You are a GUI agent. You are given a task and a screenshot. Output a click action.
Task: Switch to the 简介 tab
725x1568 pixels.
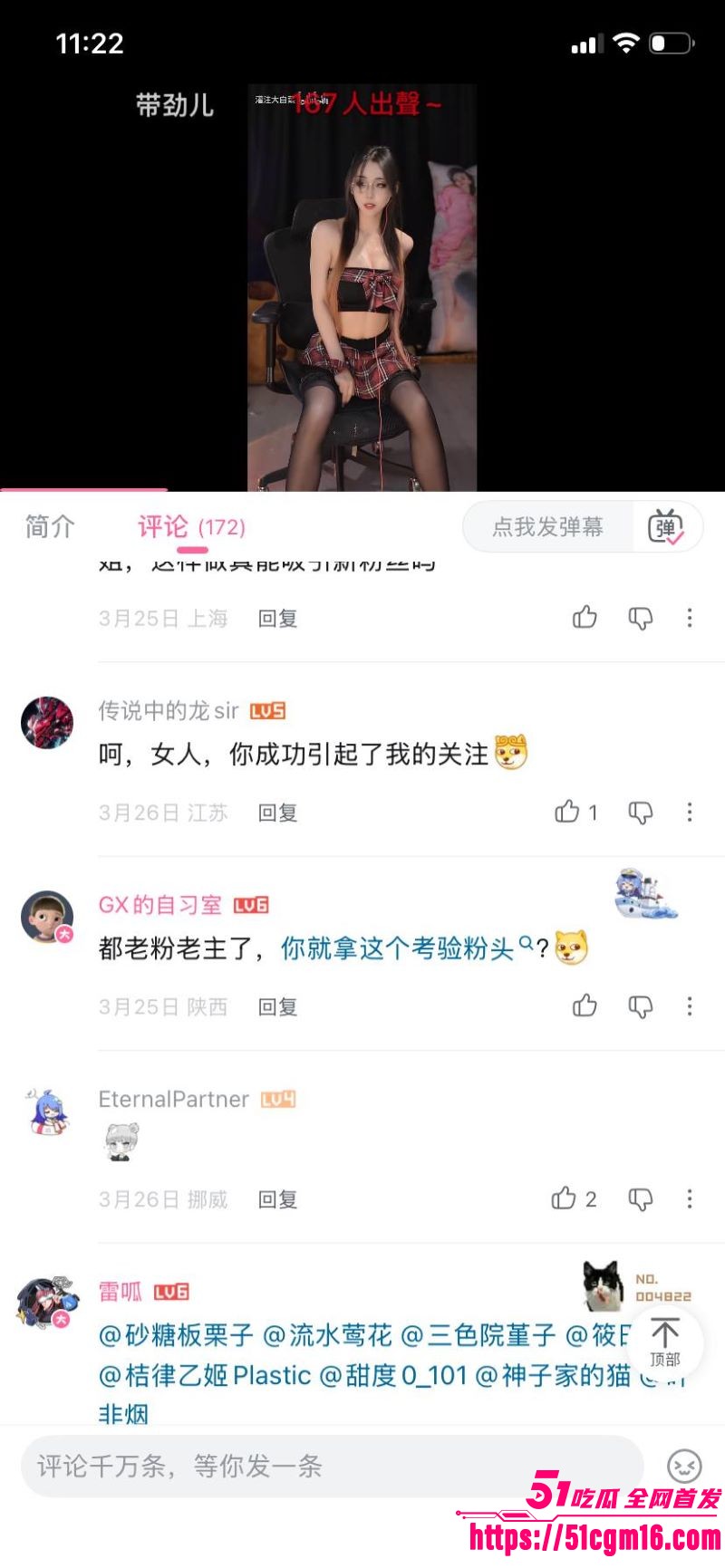(49, 527)
